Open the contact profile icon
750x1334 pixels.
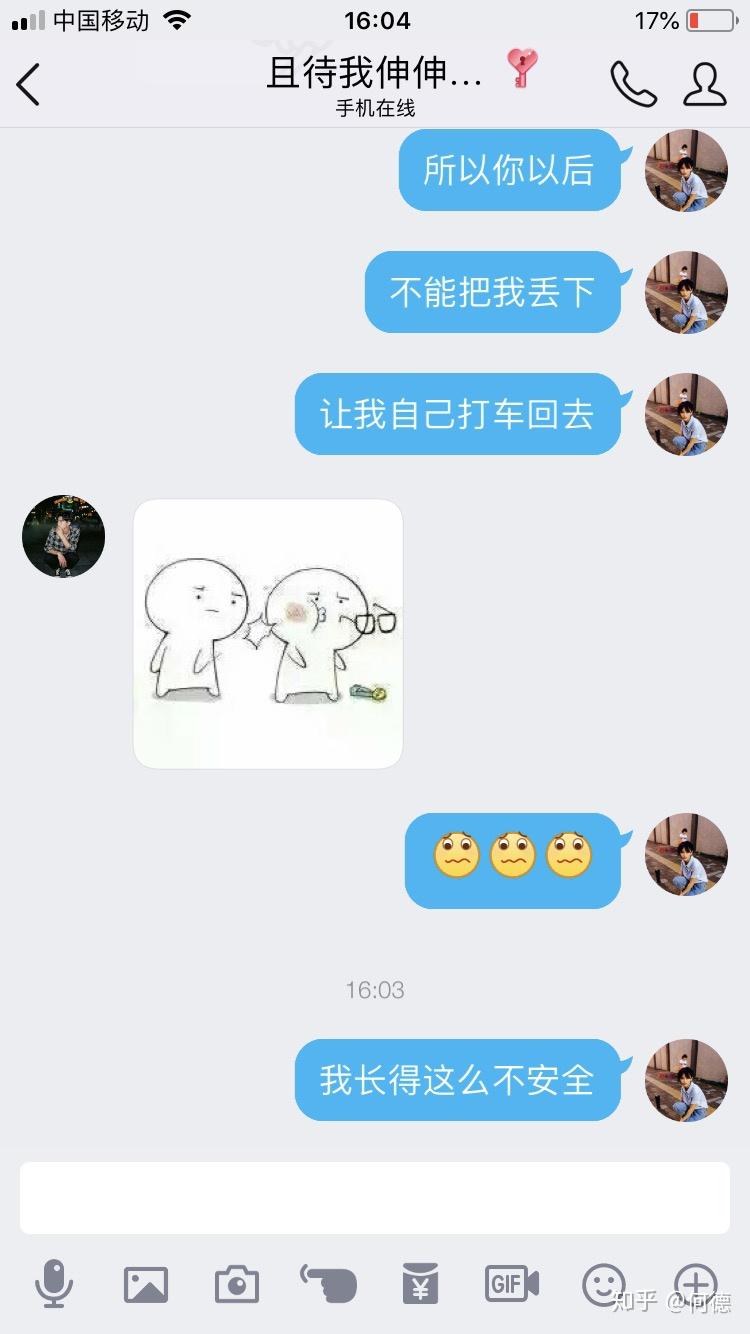pyautogui.click(x=704, y=85)
